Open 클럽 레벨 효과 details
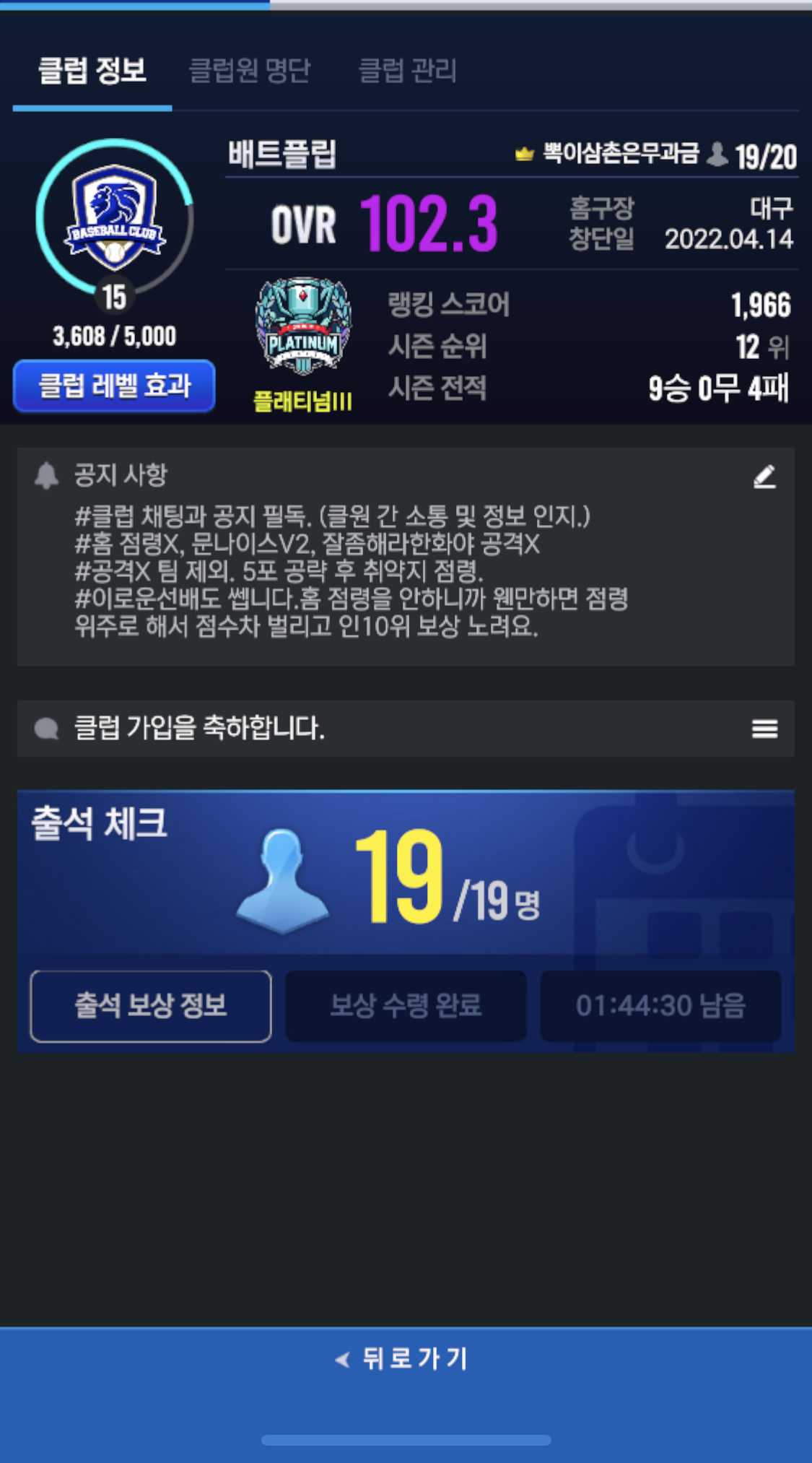This screenshot has width=812, height=1463. click(114, 386)
